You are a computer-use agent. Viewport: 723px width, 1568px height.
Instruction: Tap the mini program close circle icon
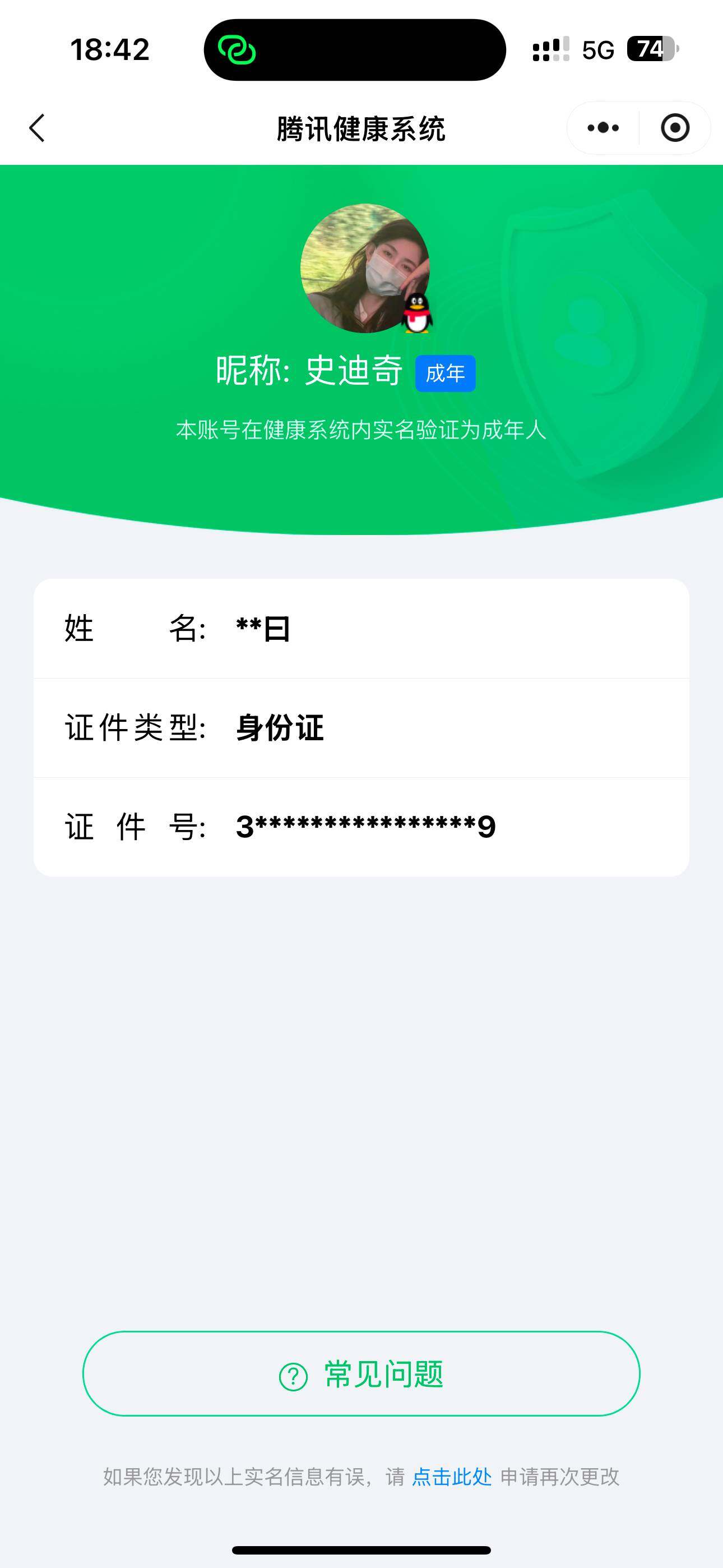point(674,127)
